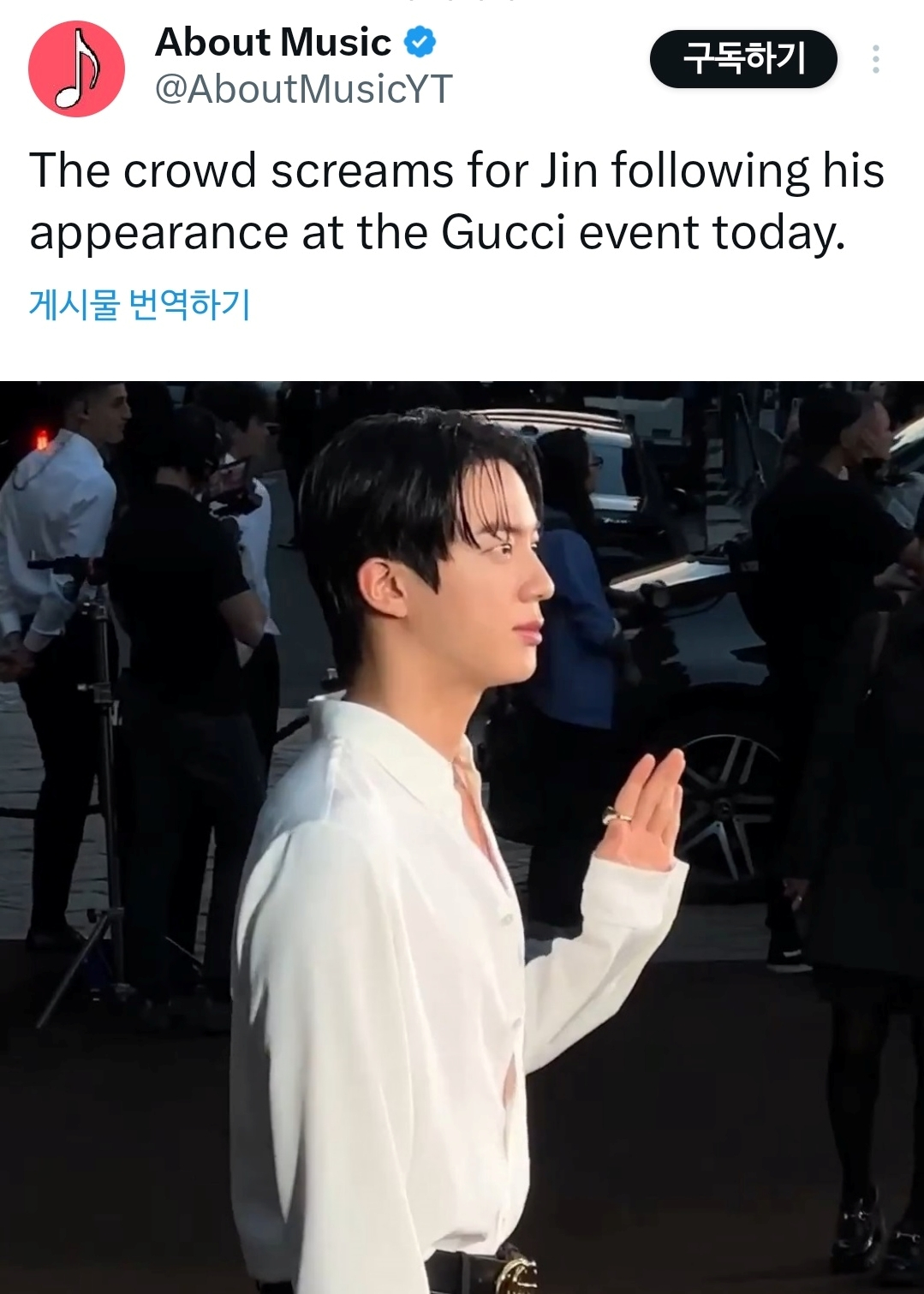
Task: Open the @AboutMusicYT account handle
Action: pos(303,89)
